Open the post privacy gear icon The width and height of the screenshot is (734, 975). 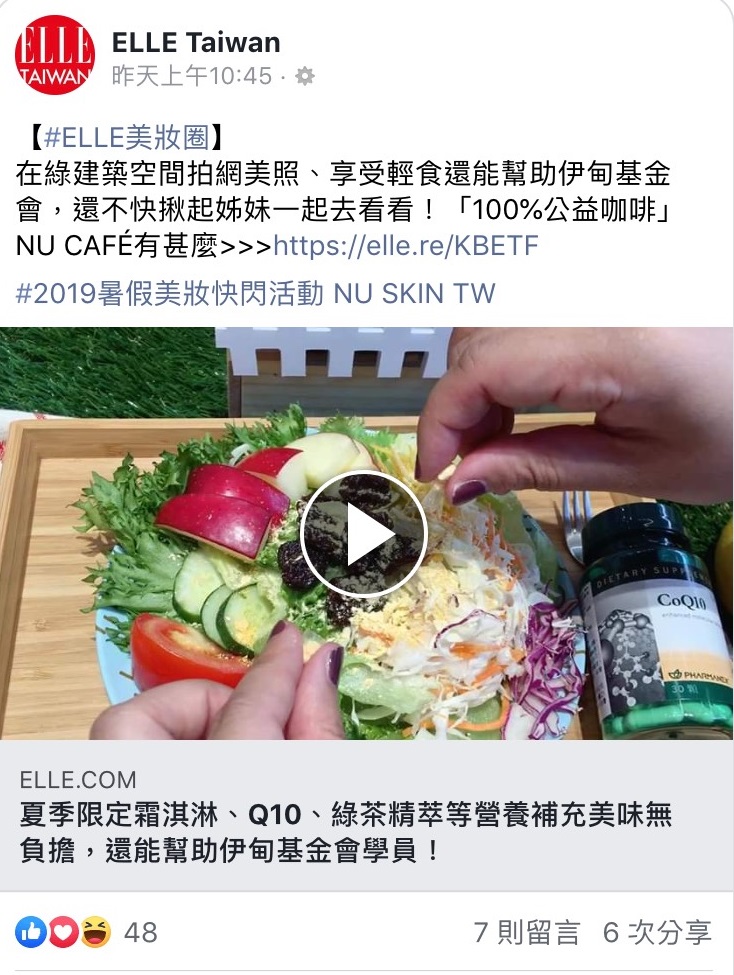click(x=306, y=76)
